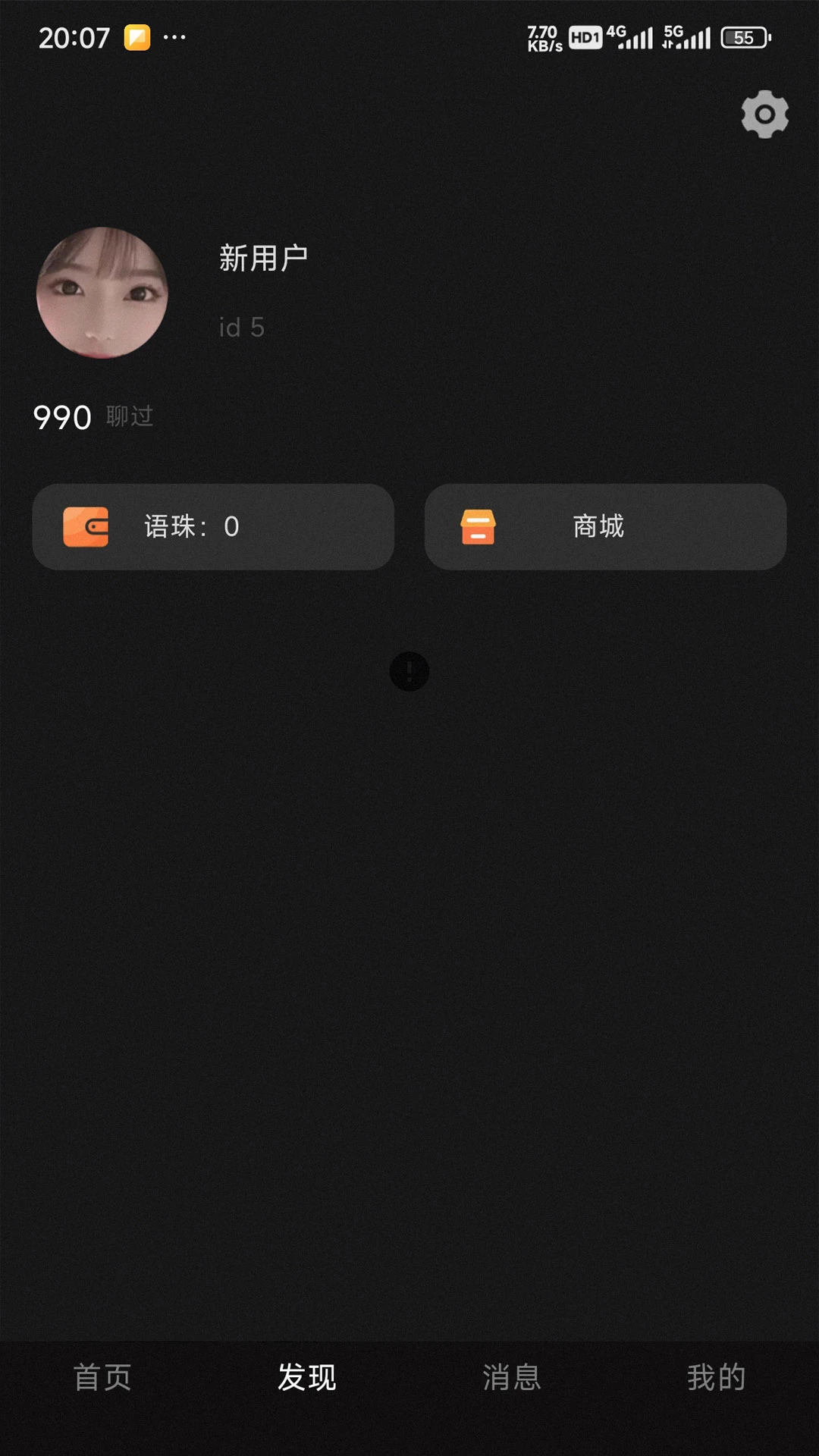The width and height of the screenshot is (819, 1456).
Task: Switch to the 消息 tab
Action: [512, 1376]
